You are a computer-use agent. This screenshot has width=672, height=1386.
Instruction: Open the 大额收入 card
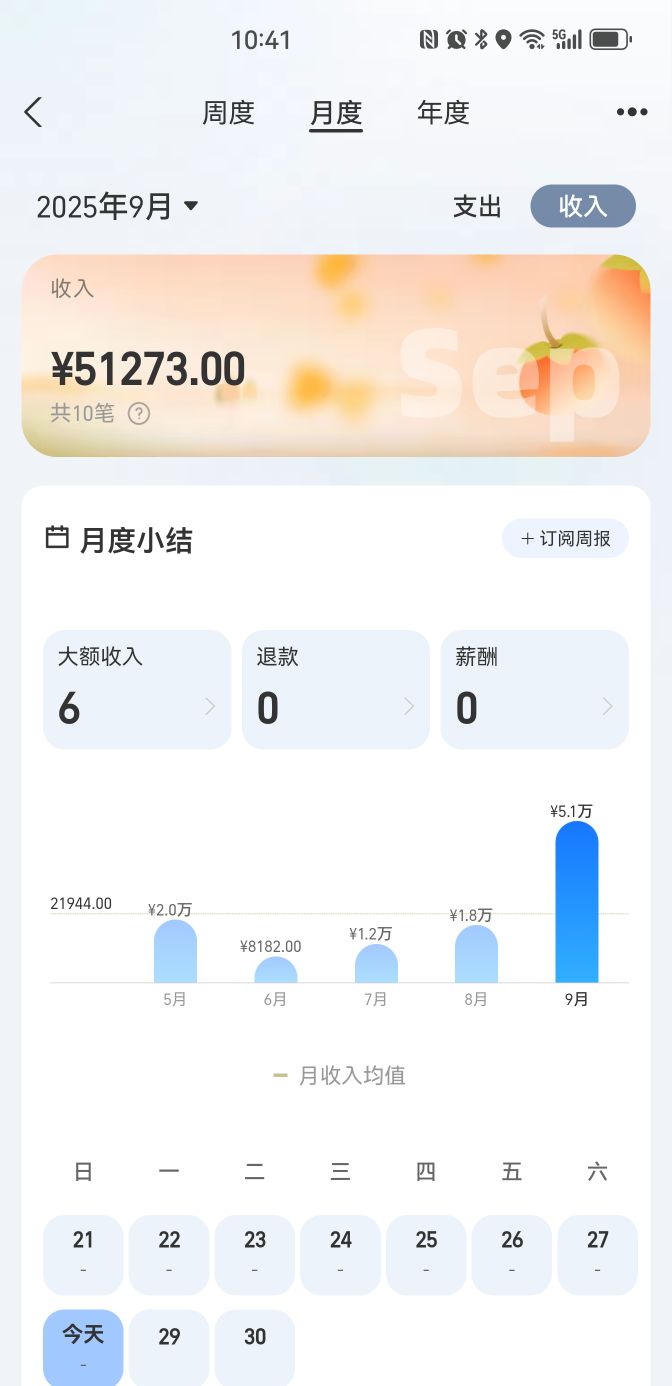(x=137, y=689)
